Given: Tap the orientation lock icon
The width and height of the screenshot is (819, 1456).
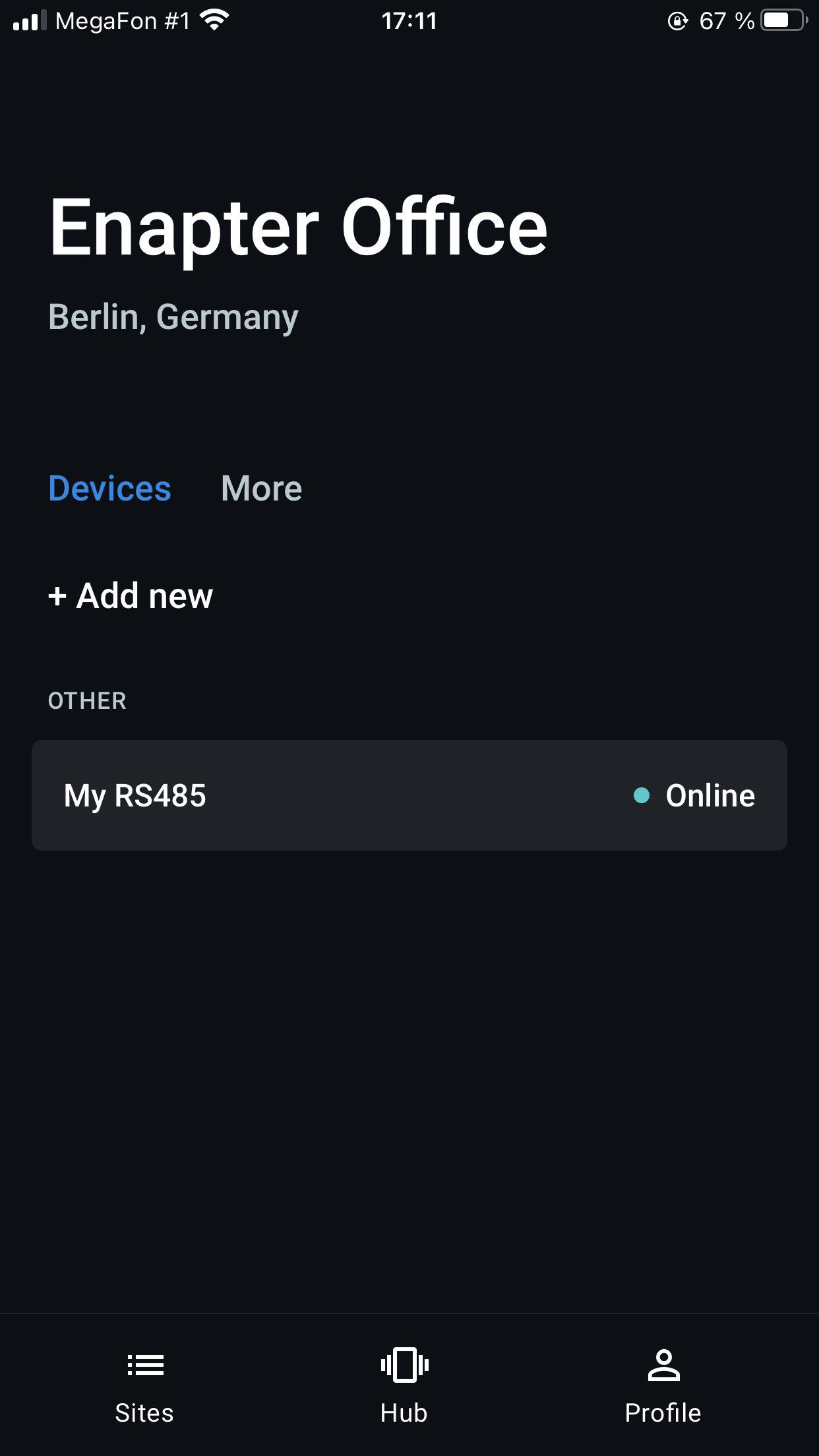Looking at the screenshot, I should (677, 20).
